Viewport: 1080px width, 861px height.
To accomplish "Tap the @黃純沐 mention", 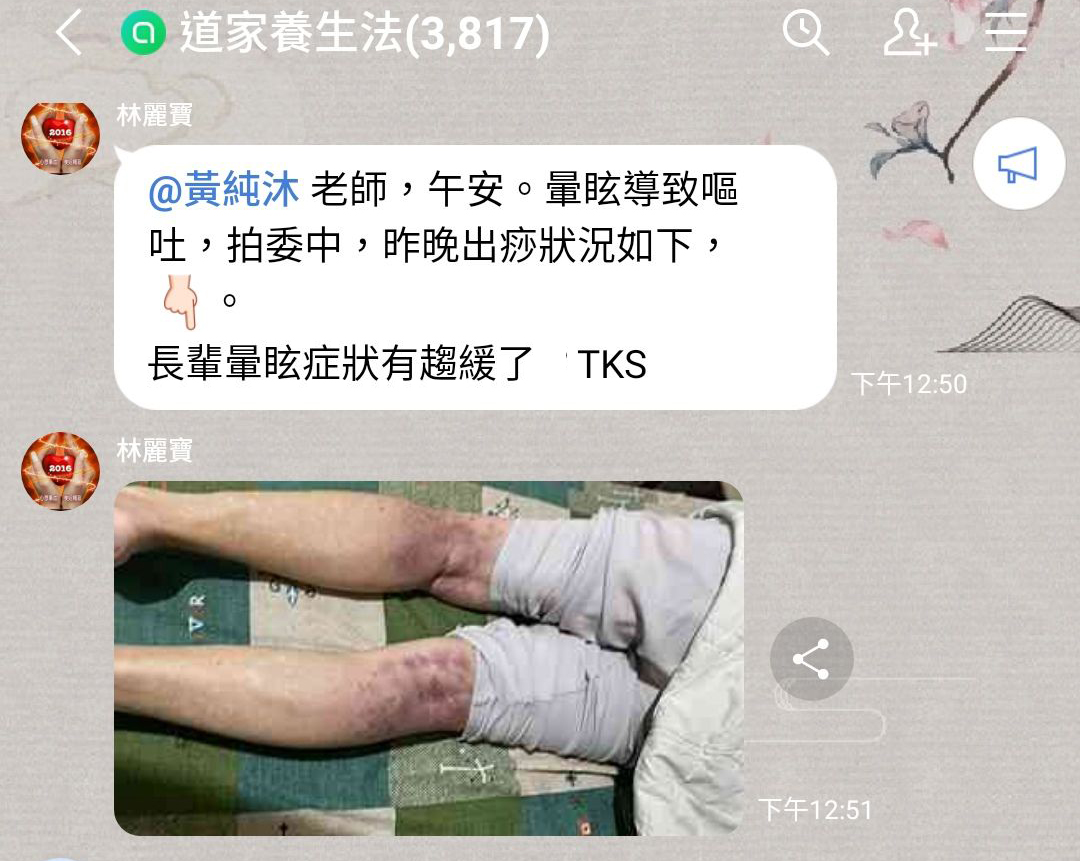I will (224, 190).
